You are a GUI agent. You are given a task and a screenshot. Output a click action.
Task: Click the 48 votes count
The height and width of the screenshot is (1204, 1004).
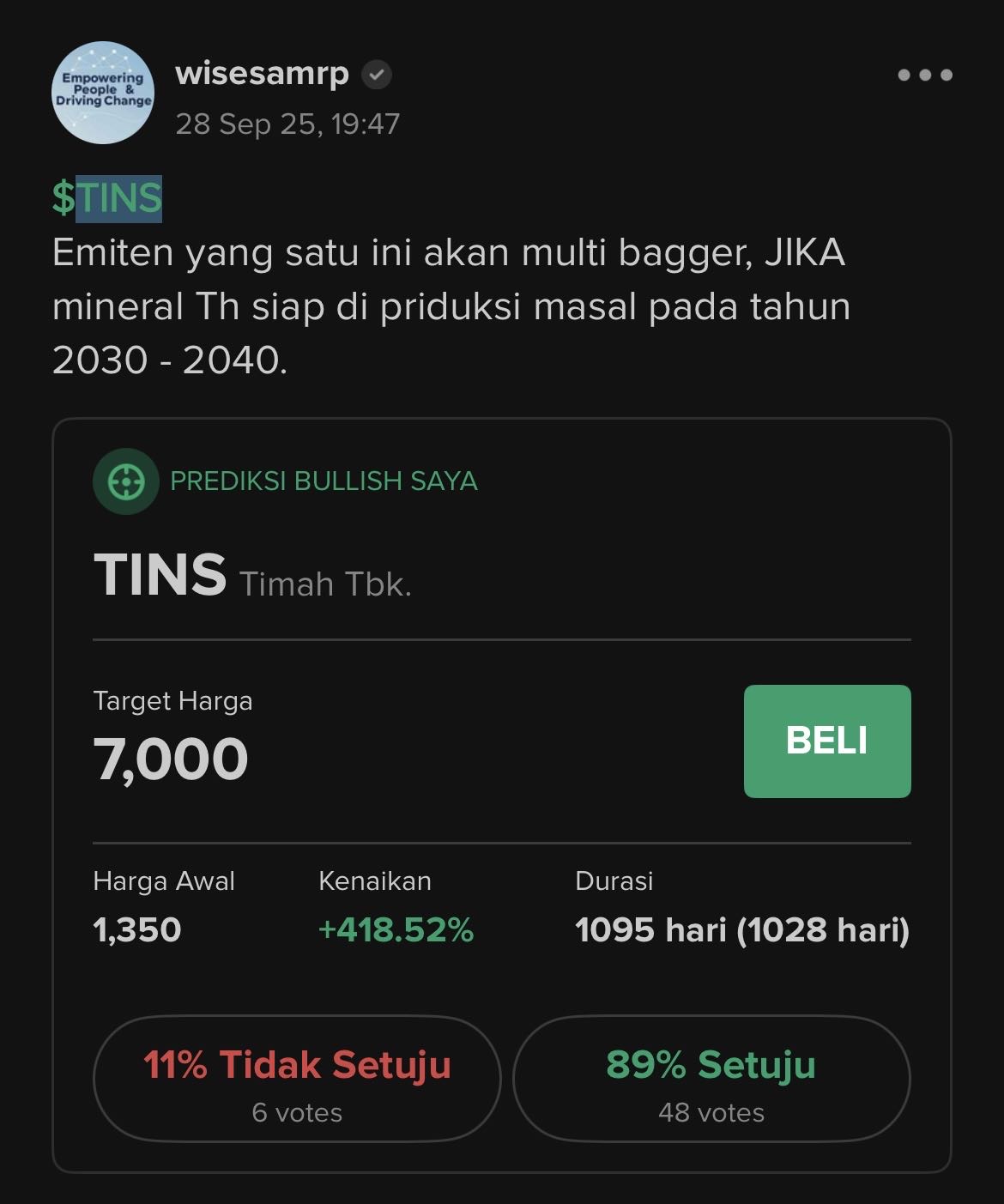711,1113
